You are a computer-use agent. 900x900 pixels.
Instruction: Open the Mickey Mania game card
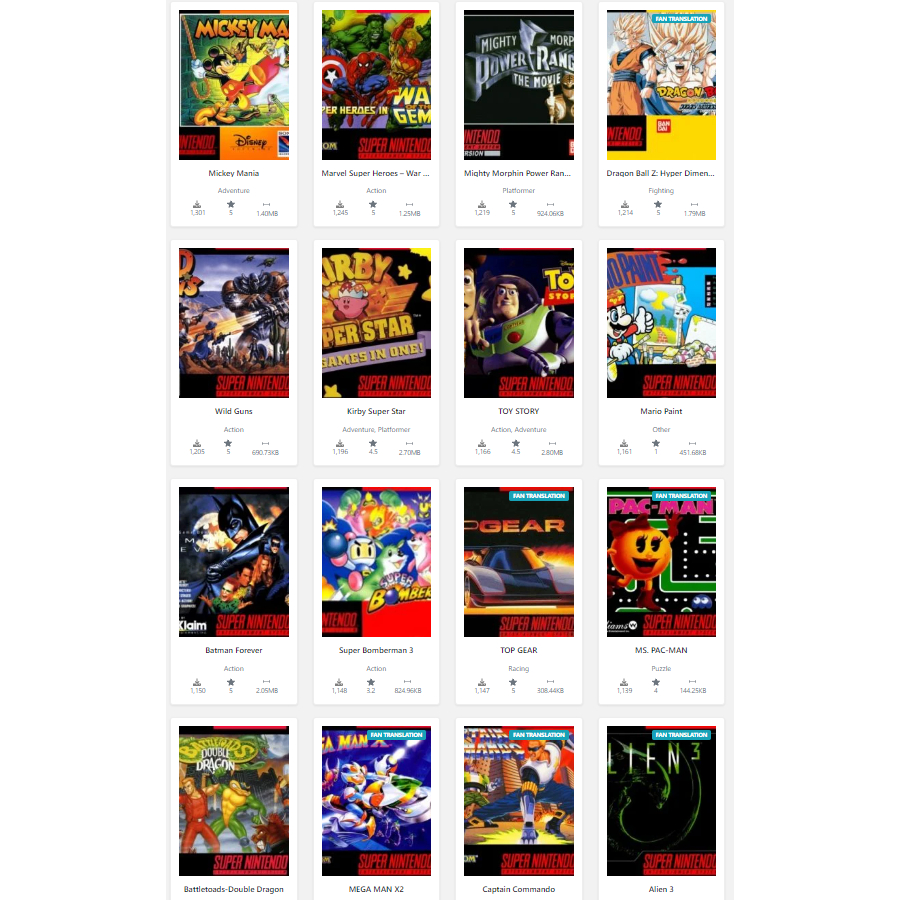coord(234,114)
